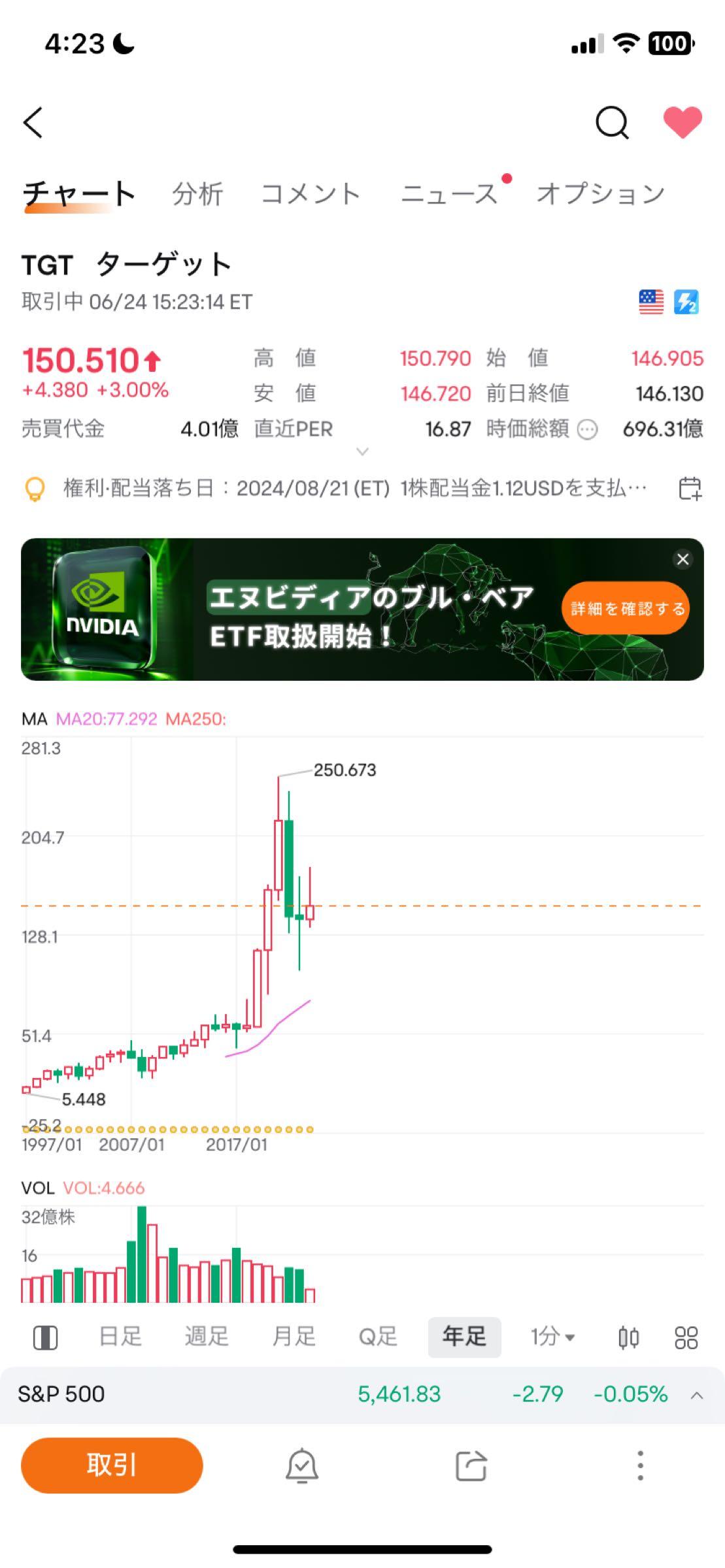The image size is (725, 1568).
Task: Close the NVIDIA ETF banner
Action: 683,559
